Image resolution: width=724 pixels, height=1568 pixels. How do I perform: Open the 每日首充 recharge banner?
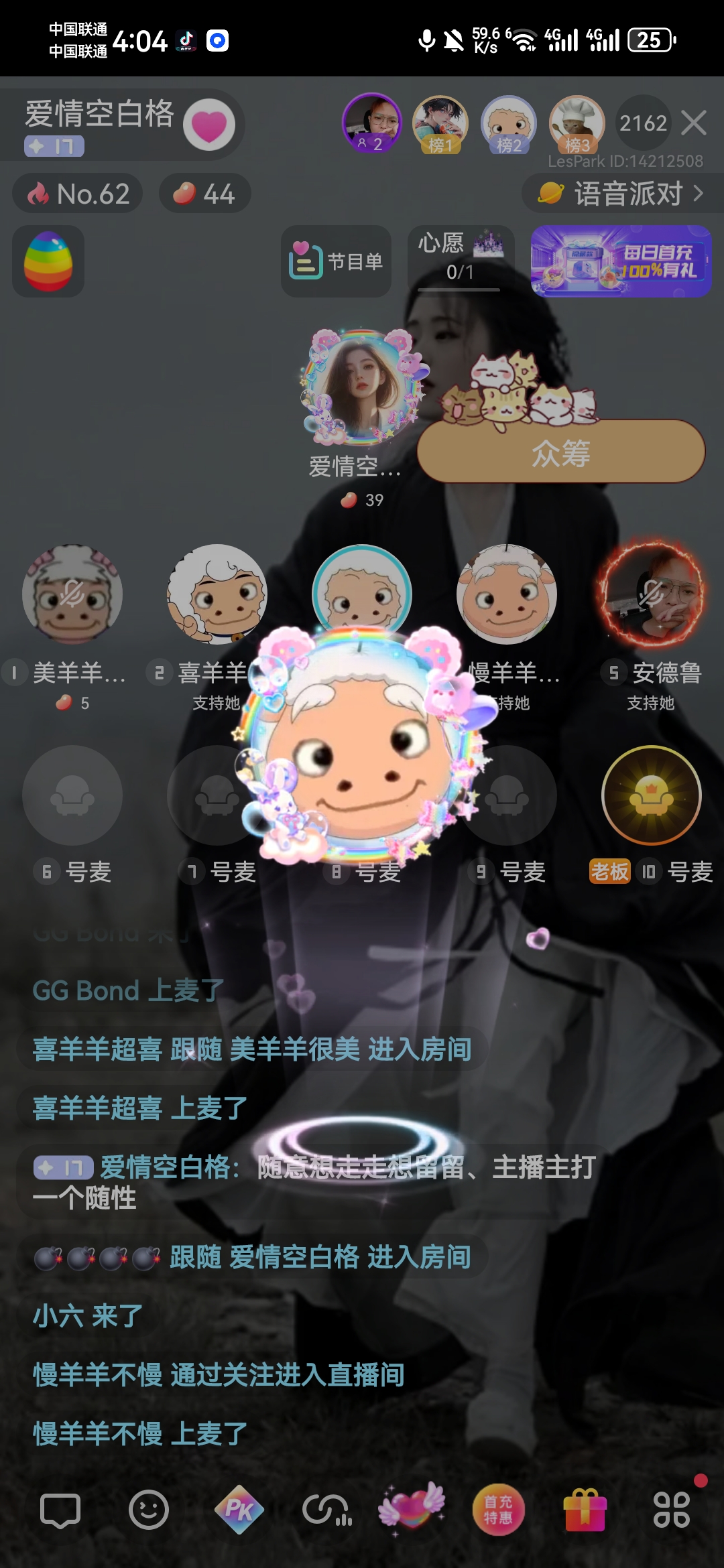[621, 261]
